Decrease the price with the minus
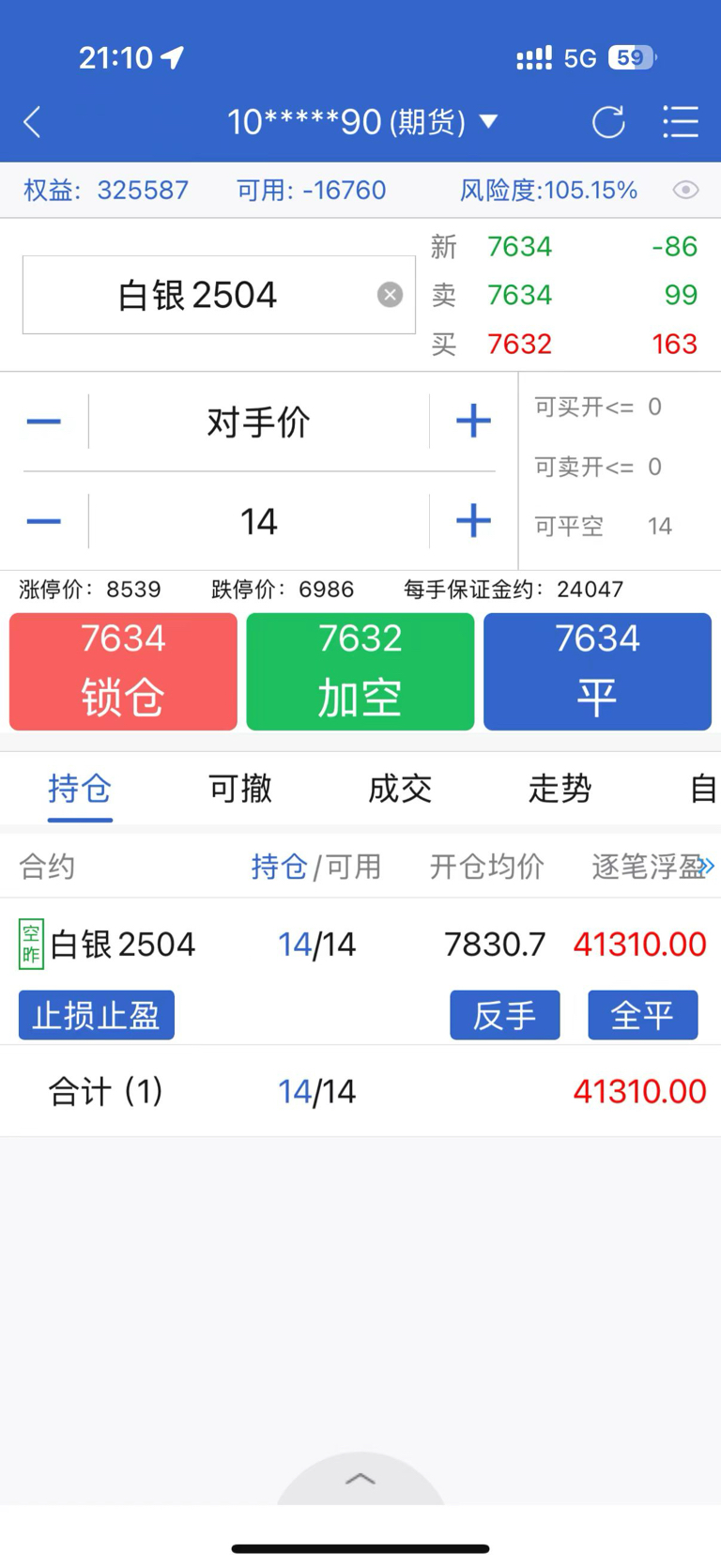This screenshot has height=1568, width=721. point(44,422)
